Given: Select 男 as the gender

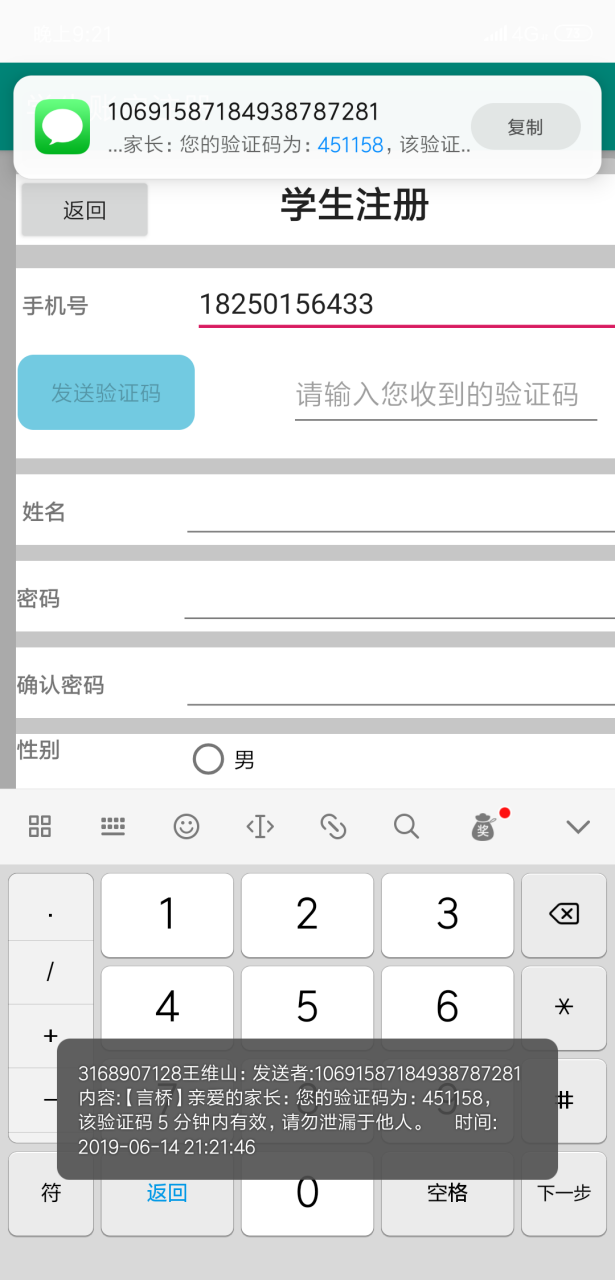Looking at the screenshot, I should pos(208,760).
